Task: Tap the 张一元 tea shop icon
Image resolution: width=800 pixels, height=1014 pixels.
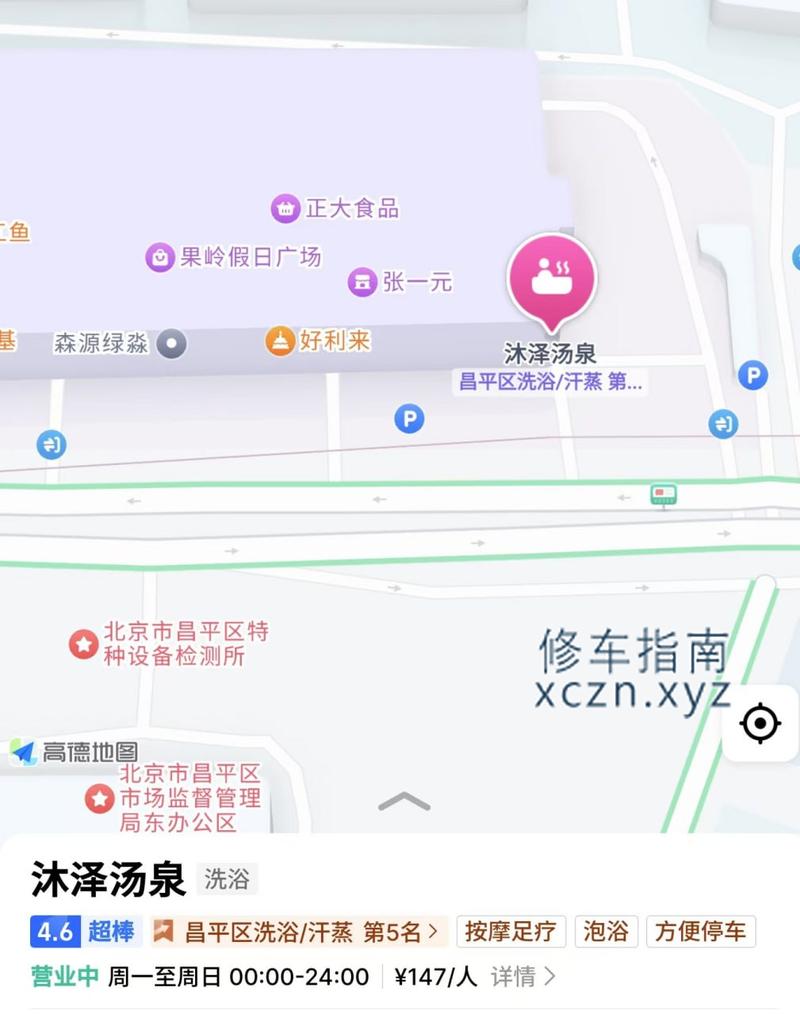Action: pyautogui.click(x=362, y=283)
